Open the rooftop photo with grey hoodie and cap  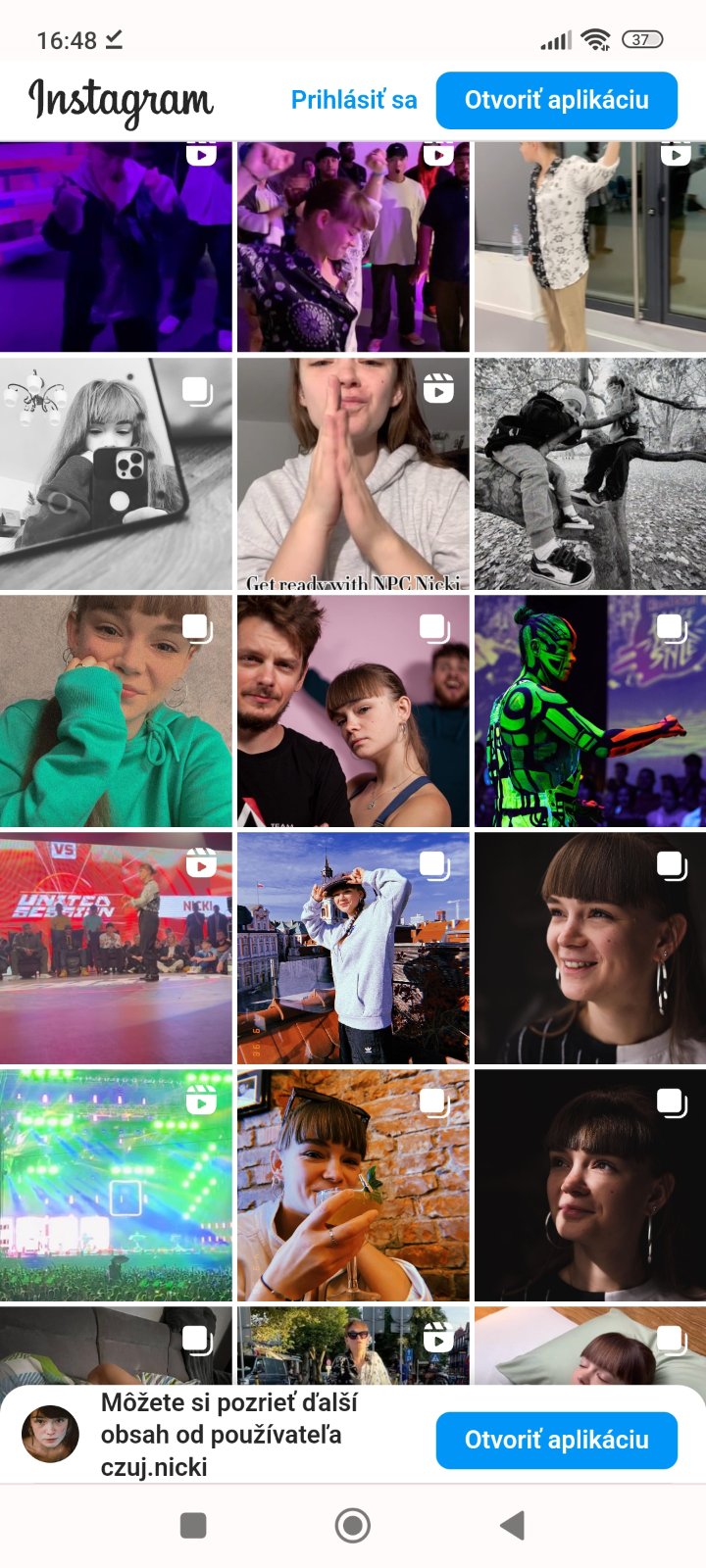(x=353, y=949)
